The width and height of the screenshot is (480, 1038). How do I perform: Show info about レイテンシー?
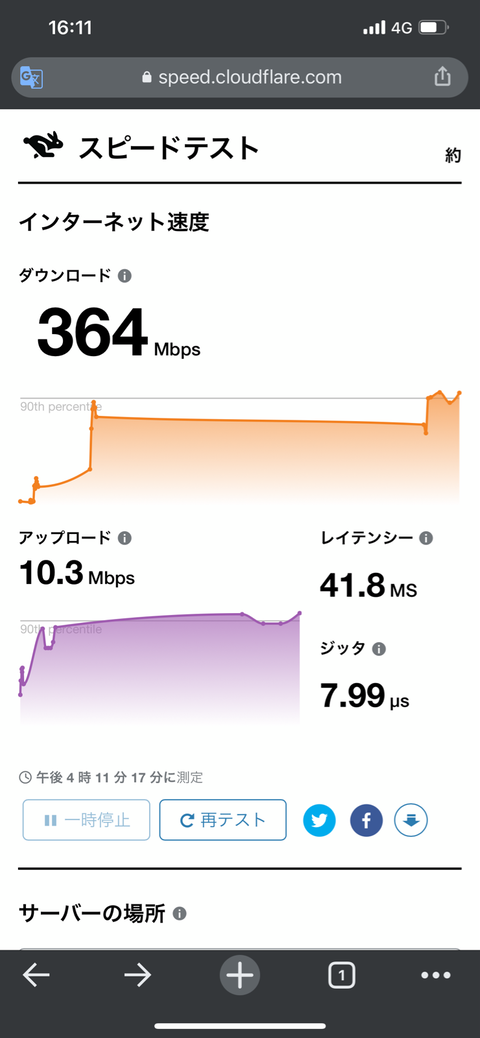point(426,538)
